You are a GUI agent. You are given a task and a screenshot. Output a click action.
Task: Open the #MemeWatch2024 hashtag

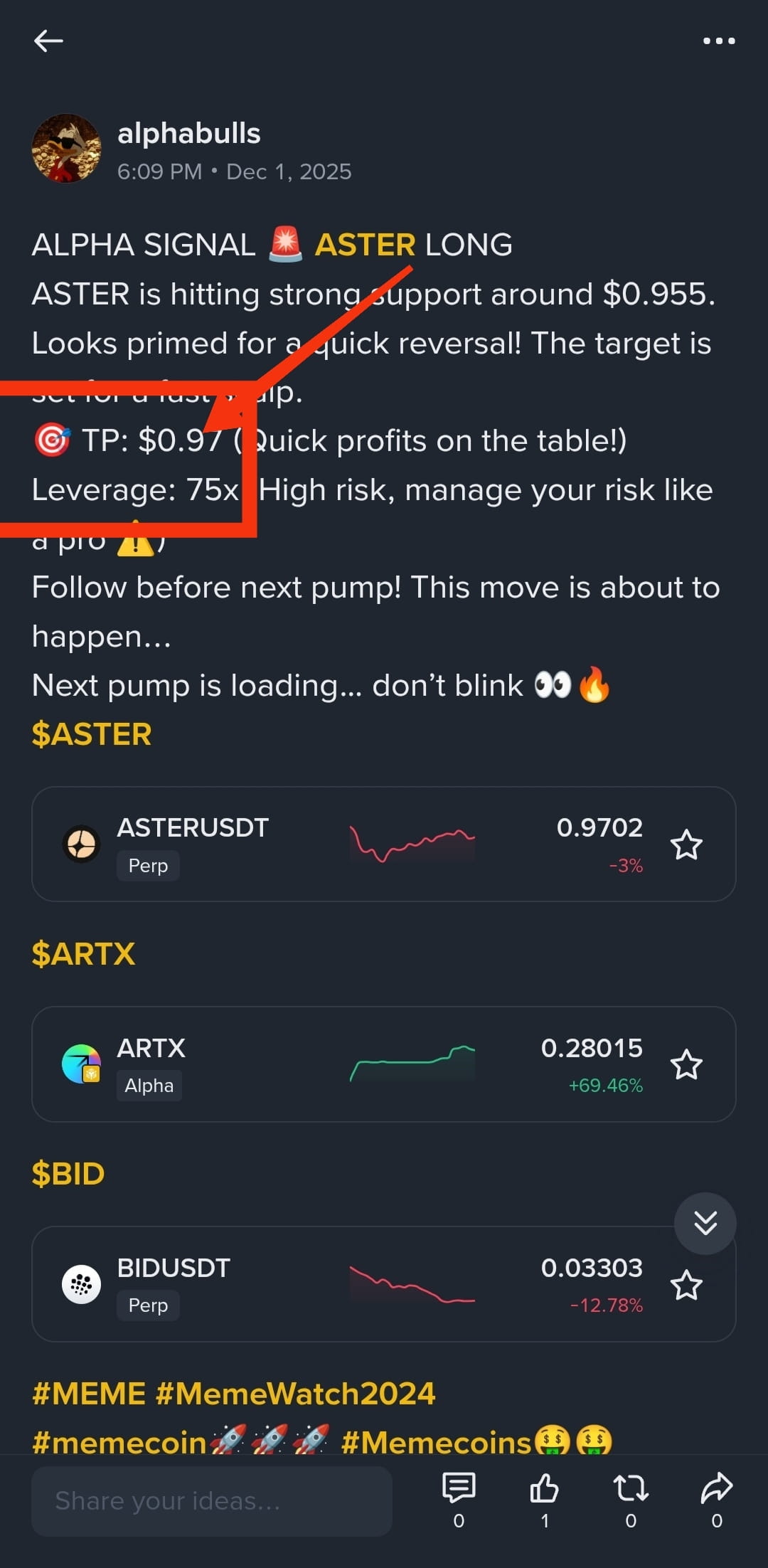(295, 1394)
